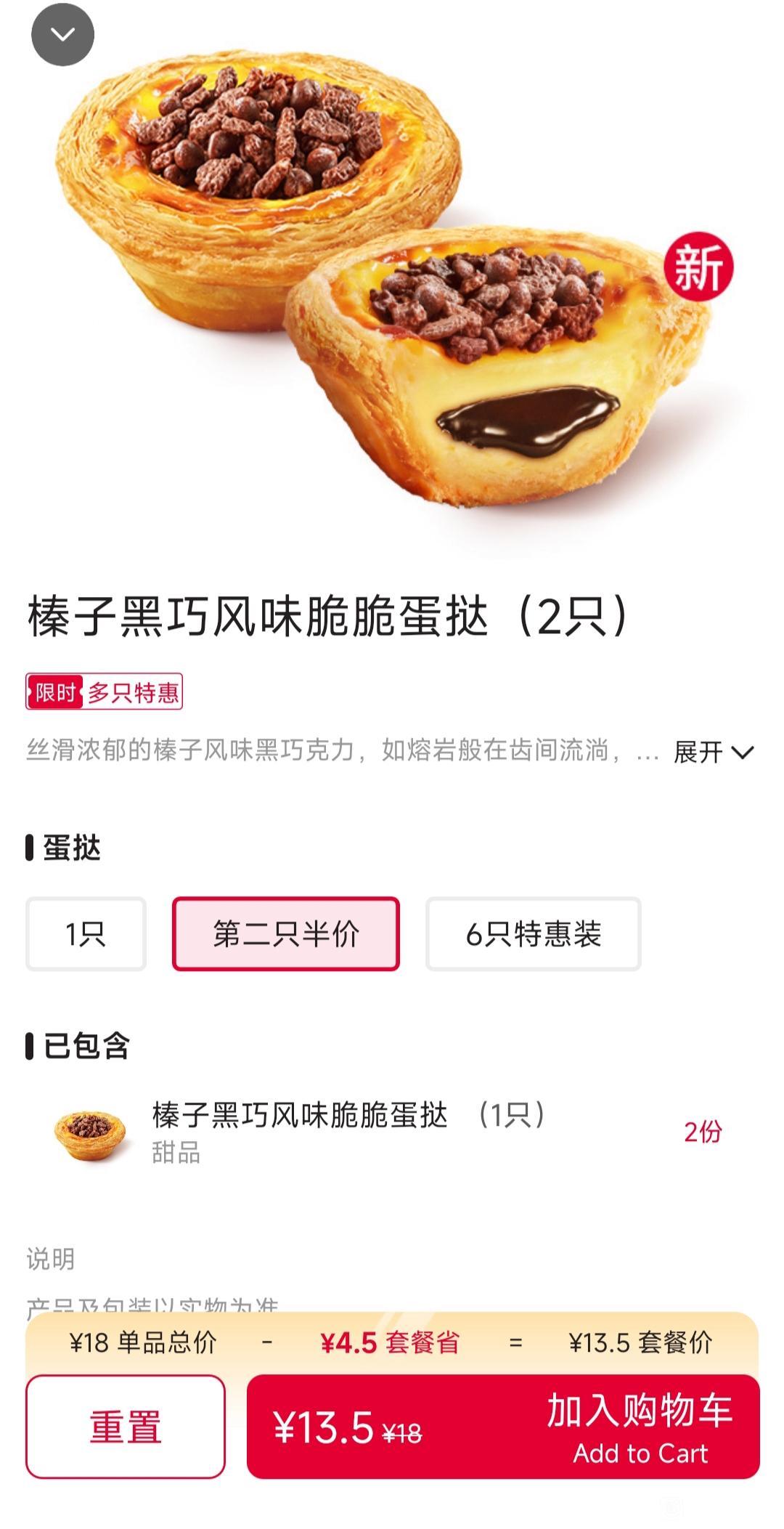Collapse the product detail page with the top chevron

62,35
